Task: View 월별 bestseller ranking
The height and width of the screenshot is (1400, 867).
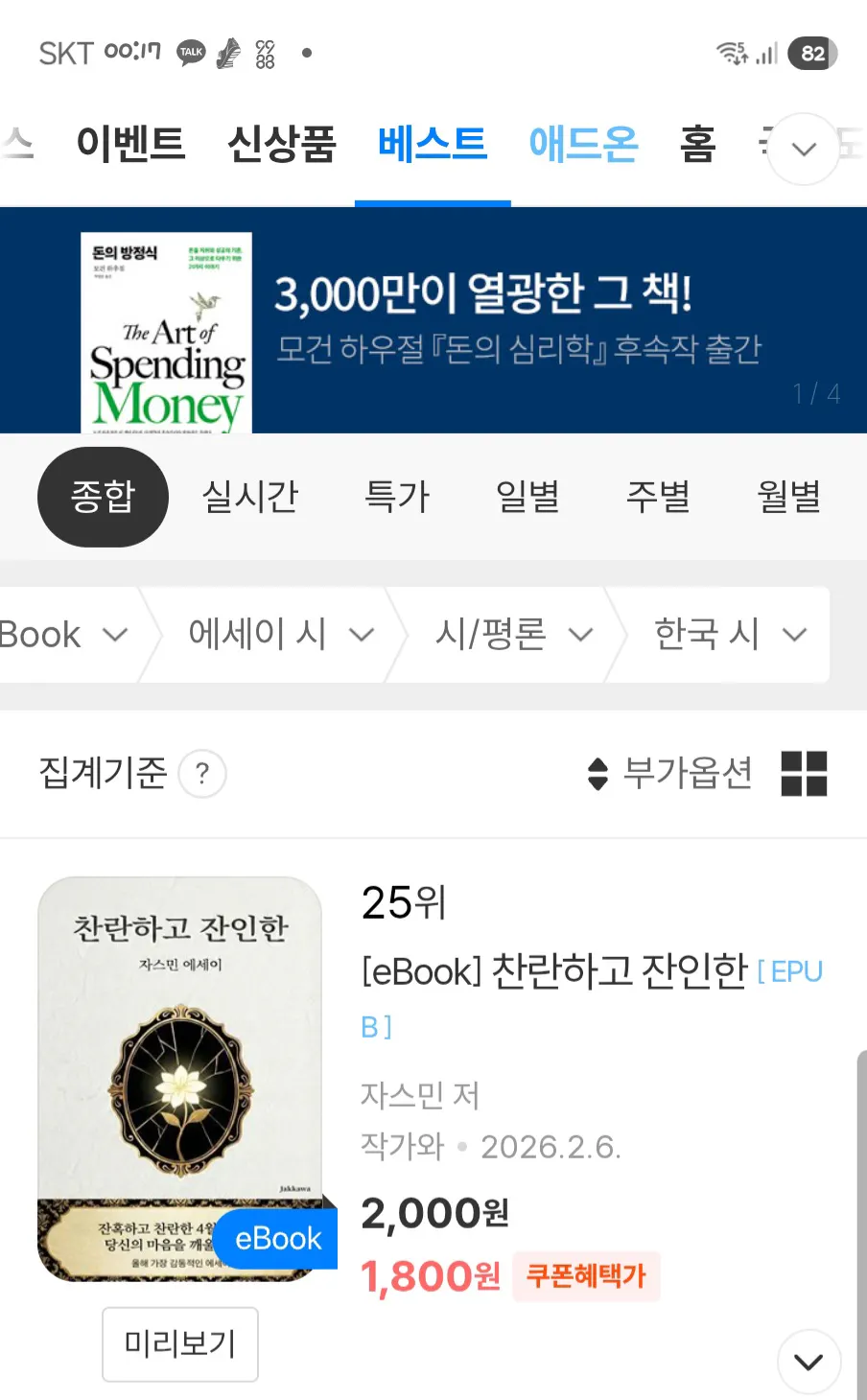Action: point(788,497)
